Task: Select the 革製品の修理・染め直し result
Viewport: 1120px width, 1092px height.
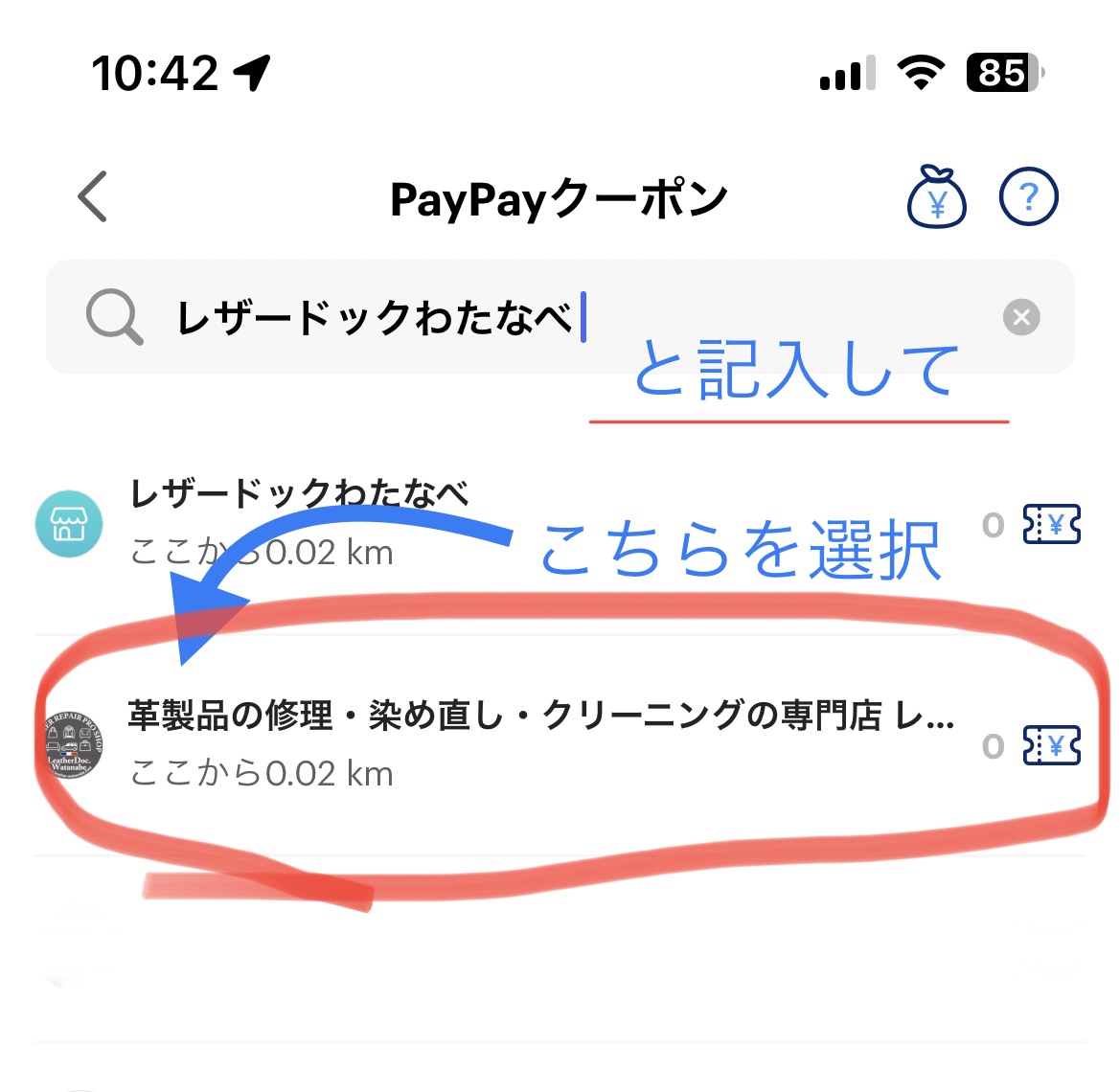Action: click(540, 742)
